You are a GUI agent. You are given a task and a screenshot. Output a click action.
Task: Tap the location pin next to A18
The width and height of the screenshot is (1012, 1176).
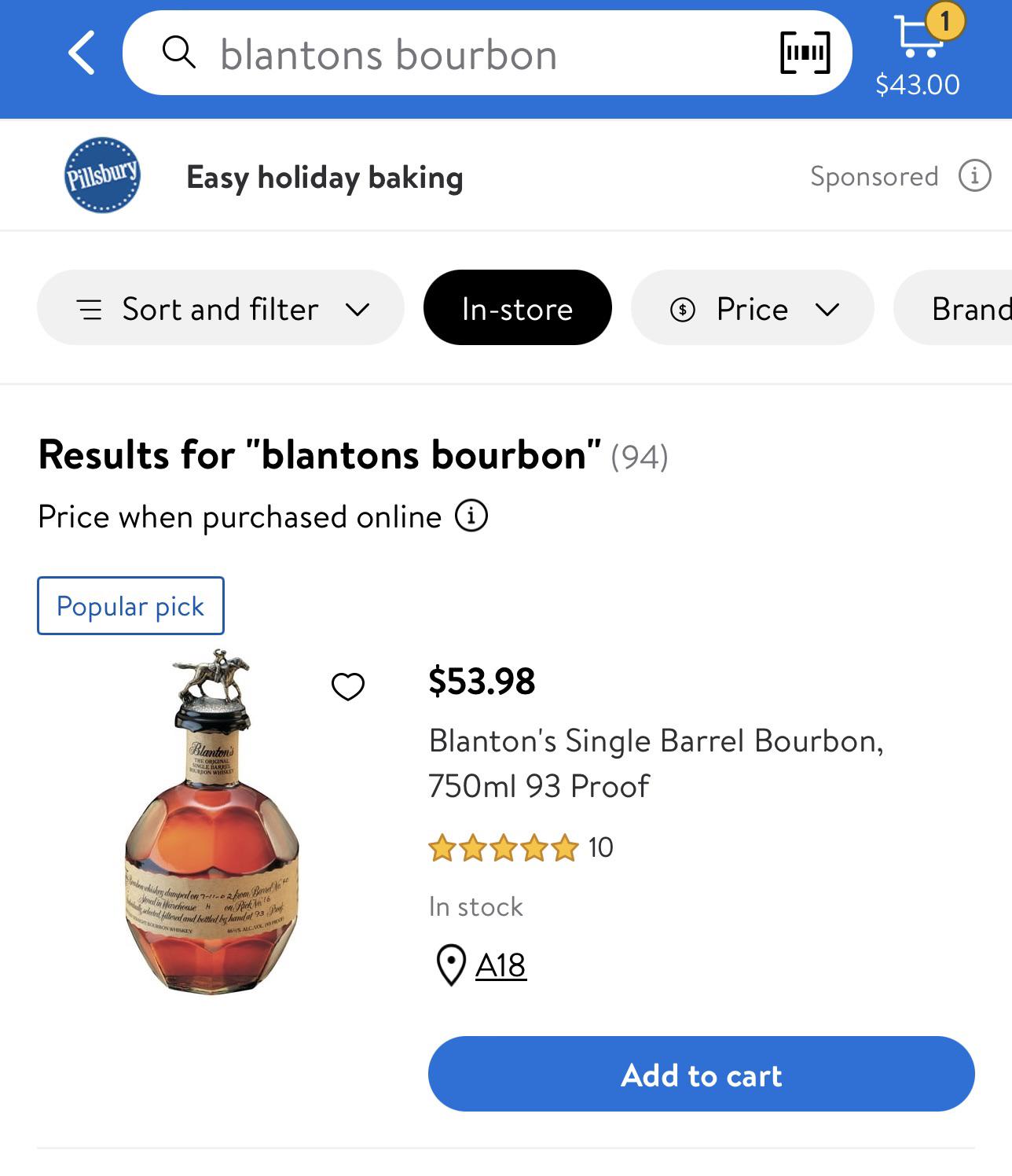pos(449,965)
